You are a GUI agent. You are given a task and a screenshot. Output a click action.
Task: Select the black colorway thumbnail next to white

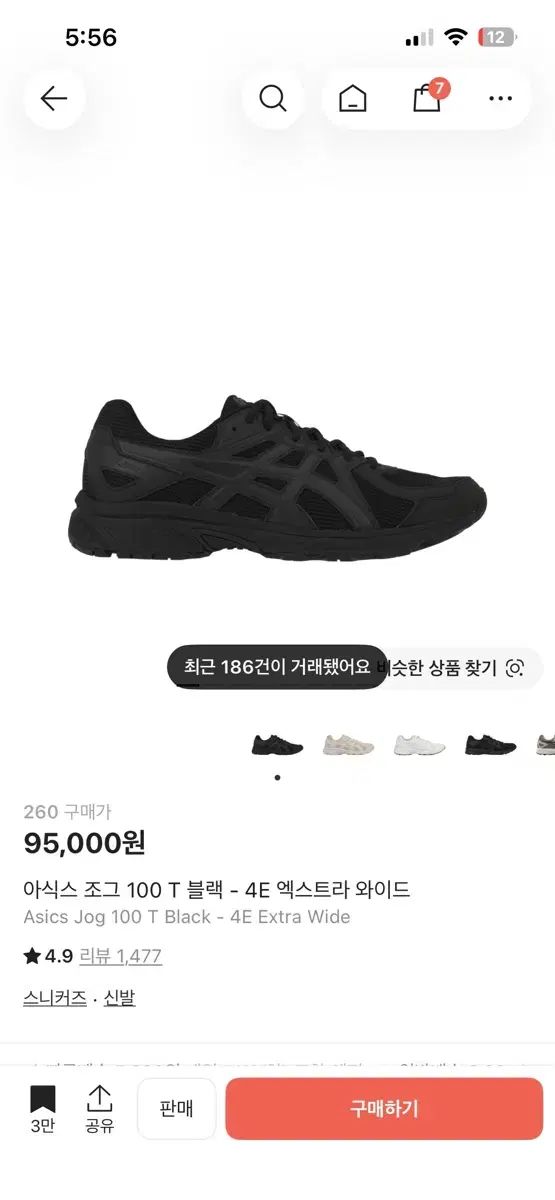tap(490, 744)
